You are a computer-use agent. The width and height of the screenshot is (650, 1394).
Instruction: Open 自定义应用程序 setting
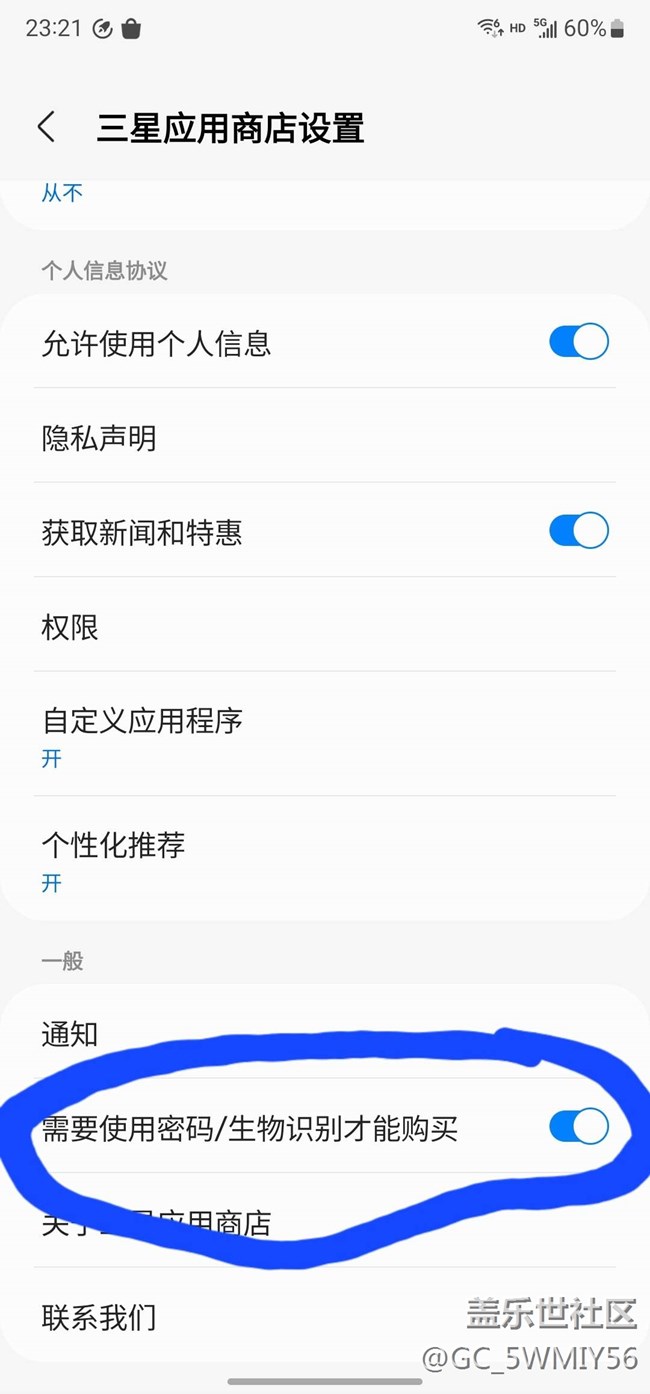coord(325,734)
